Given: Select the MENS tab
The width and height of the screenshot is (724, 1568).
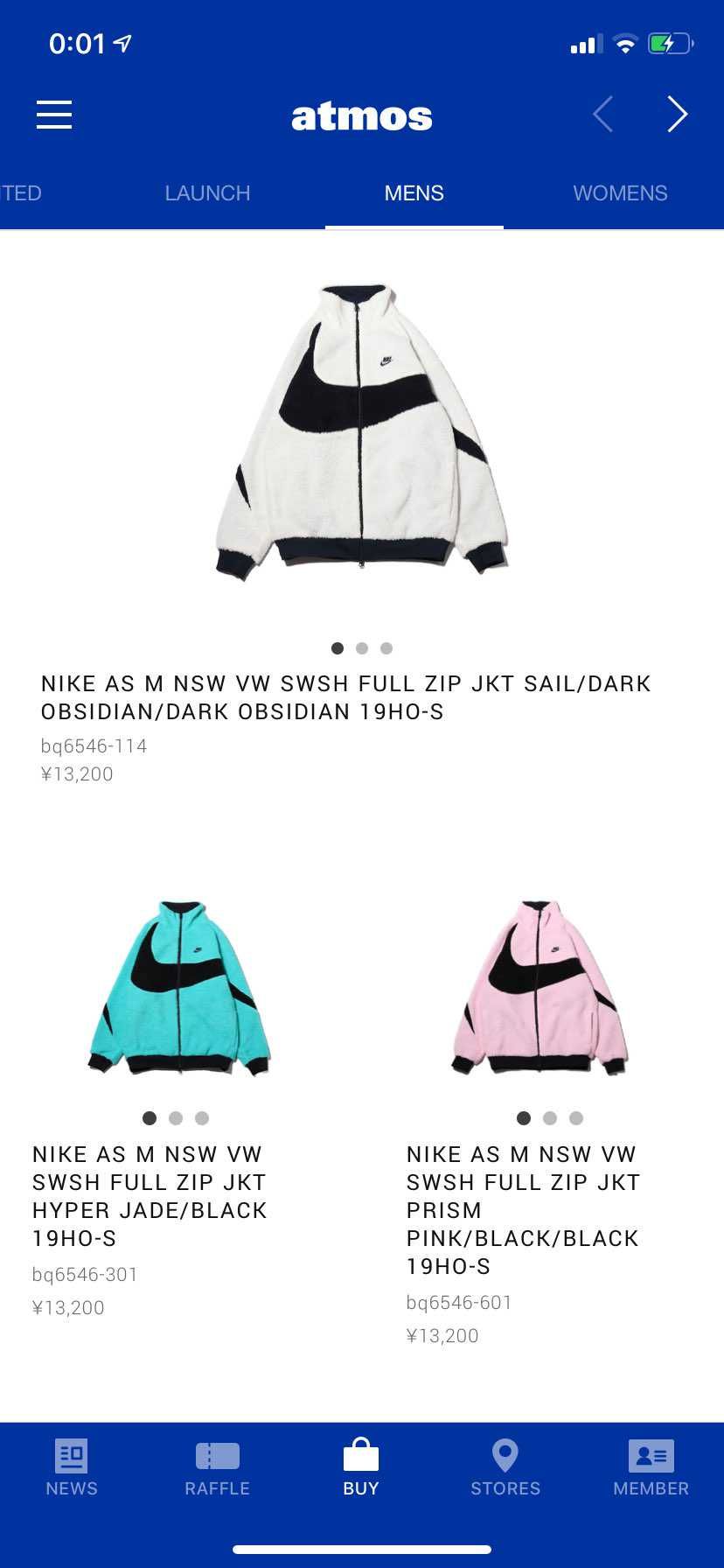Looking at the screenshot, I should click(x=414, y=193).
